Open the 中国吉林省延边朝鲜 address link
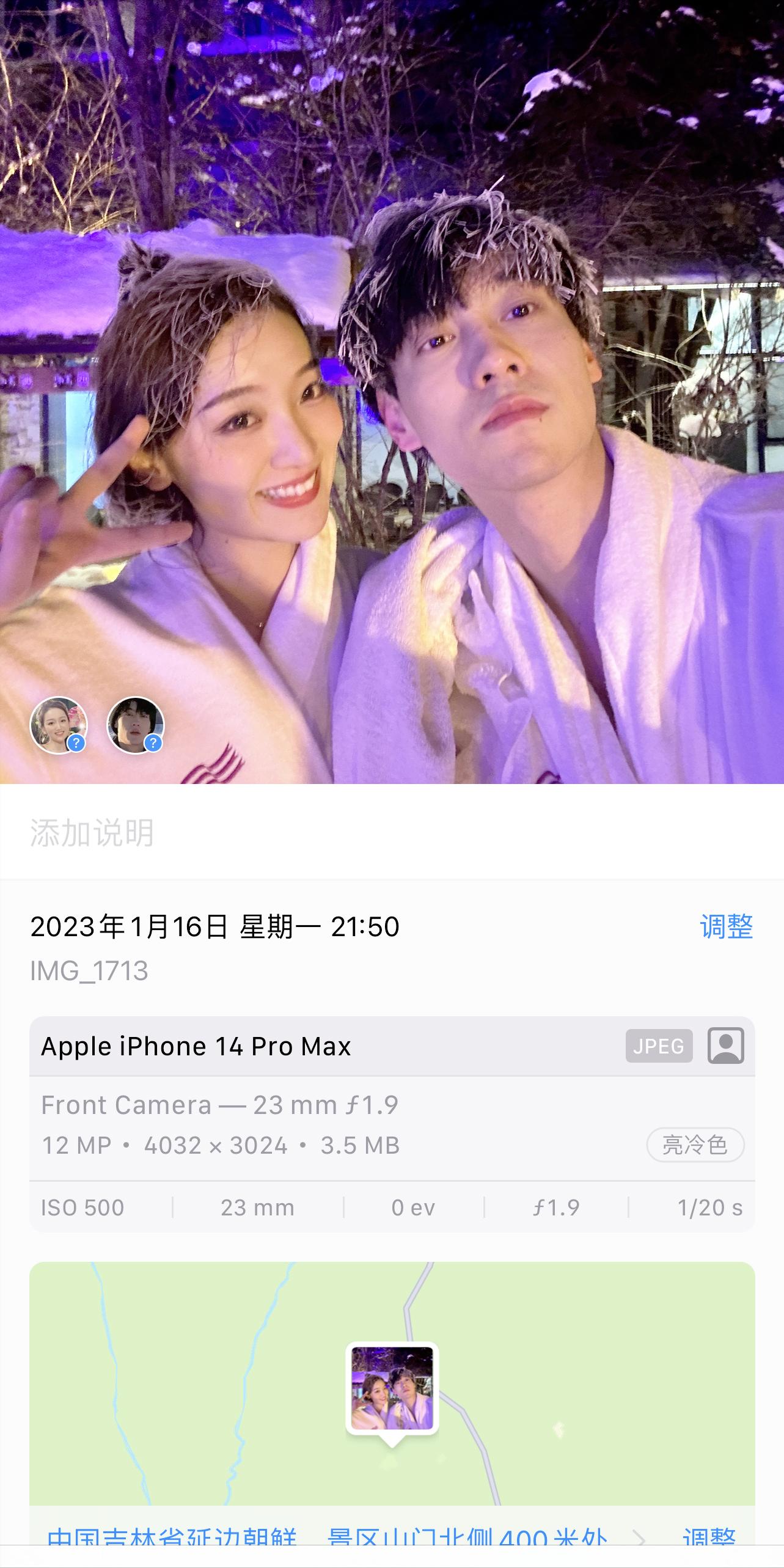Screen dimensions: 784x1568 (x=172, y=1536)
